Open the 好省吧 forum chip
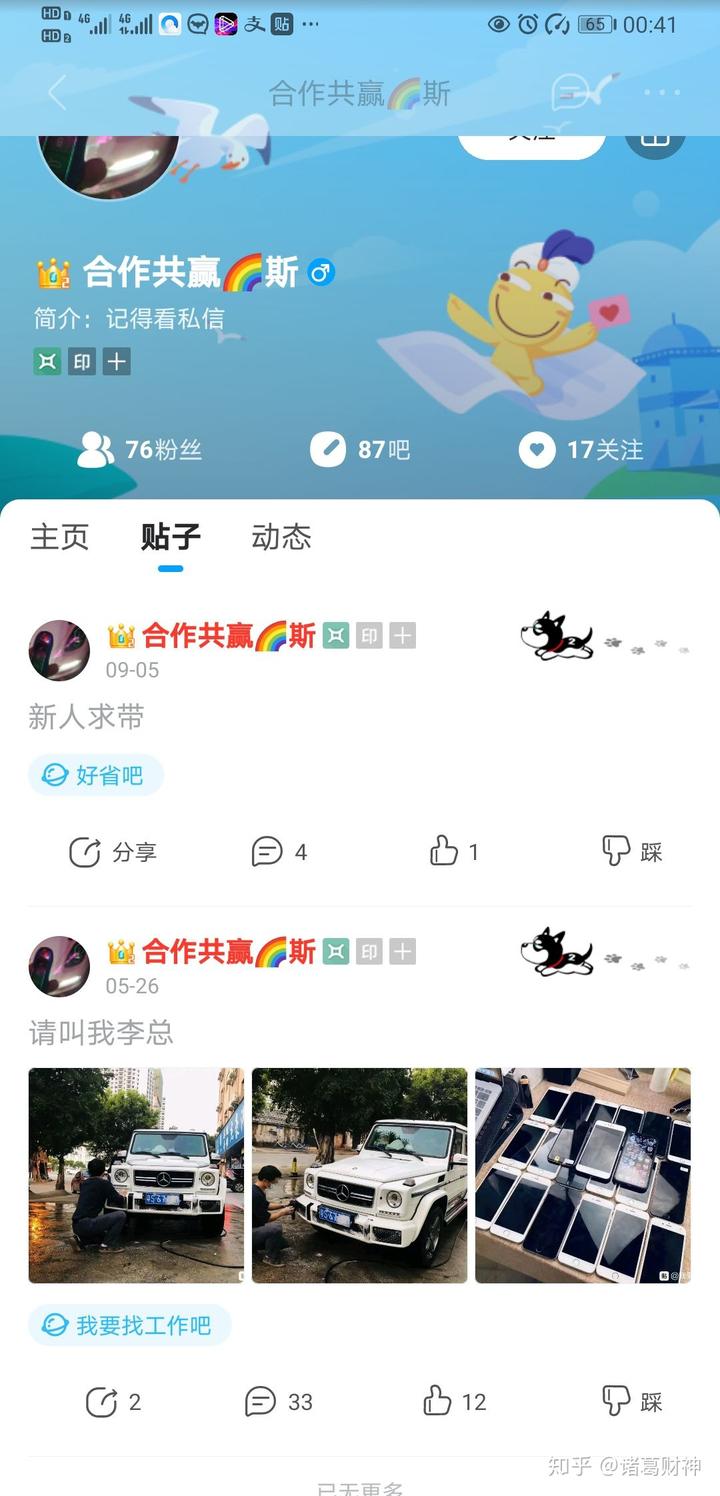 96,775
